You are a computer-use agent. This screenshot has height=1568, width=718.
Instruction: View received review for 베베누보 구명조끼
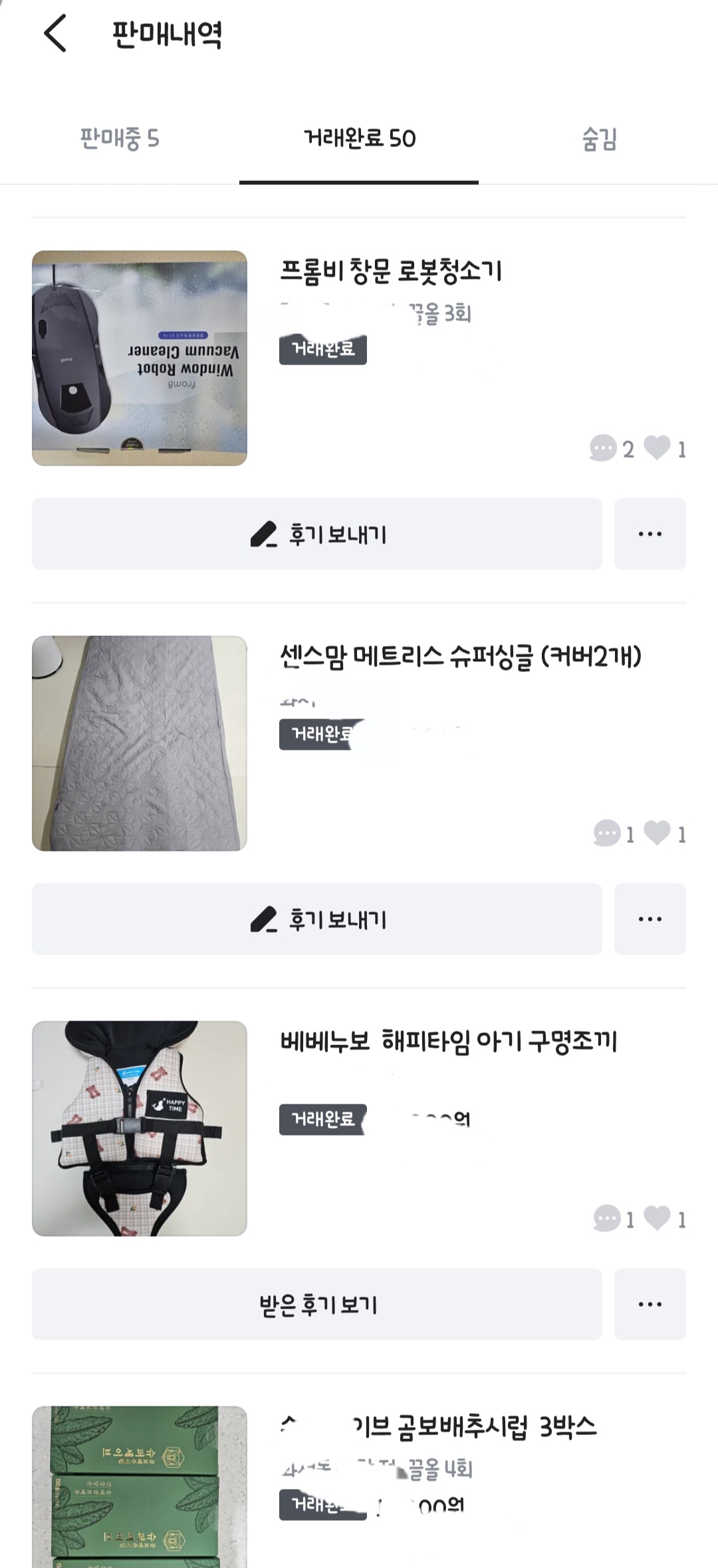317,1305
